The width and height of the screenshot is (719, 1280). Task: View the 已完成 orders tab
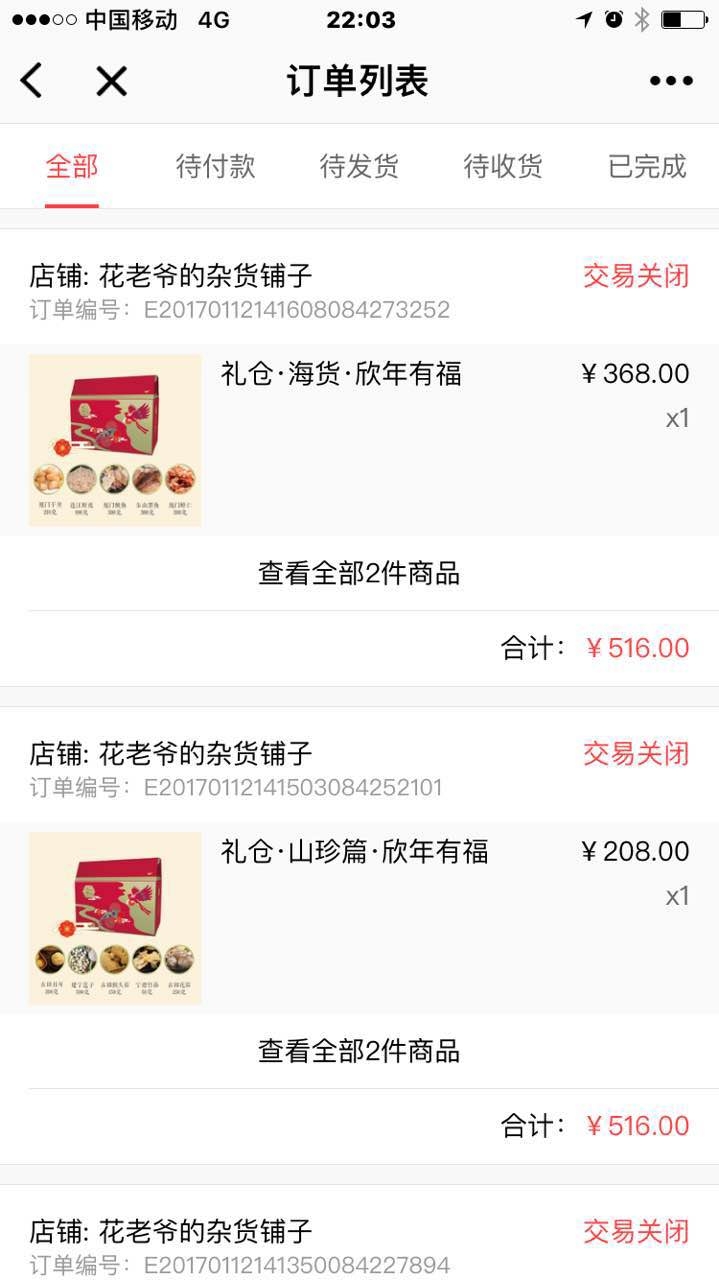coord(647,166)
